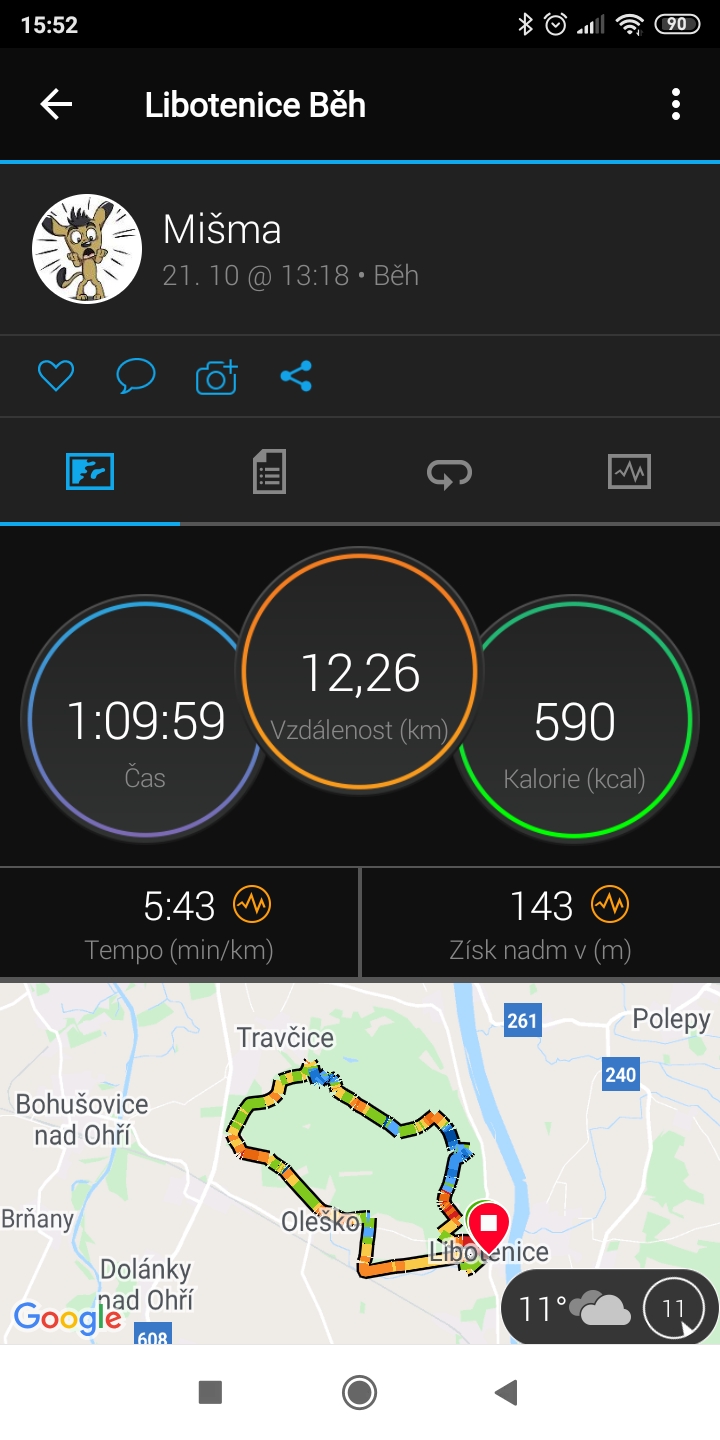Open elevation gain insights icon next to 143

[x=610, y=905]
